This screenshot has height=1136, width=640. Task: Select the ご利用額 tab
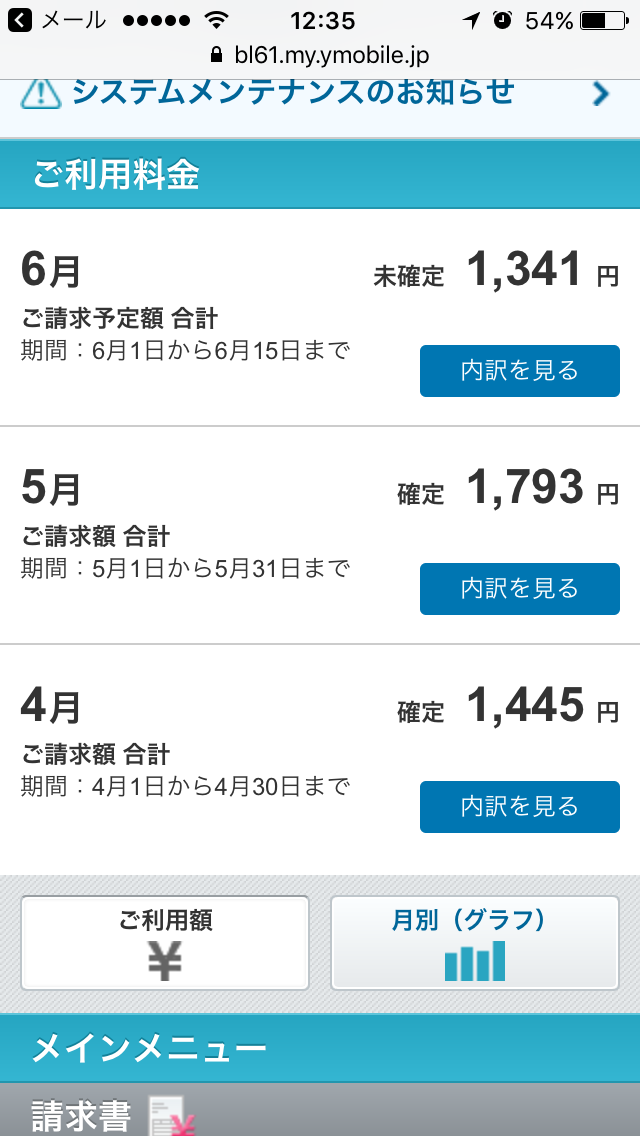pyautogui.click(x=165, y=943)
